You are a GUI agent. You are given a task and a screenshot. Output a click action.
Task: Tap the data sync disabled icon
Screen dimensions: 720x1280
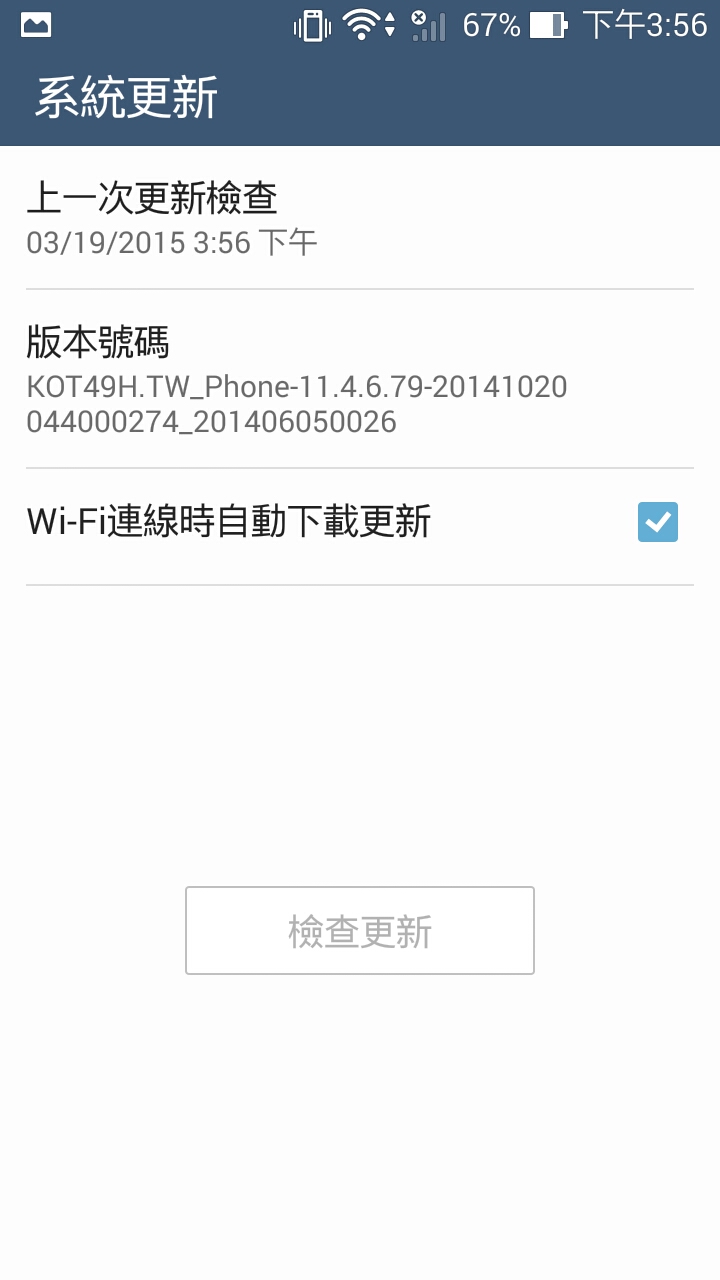pos(418,17)
